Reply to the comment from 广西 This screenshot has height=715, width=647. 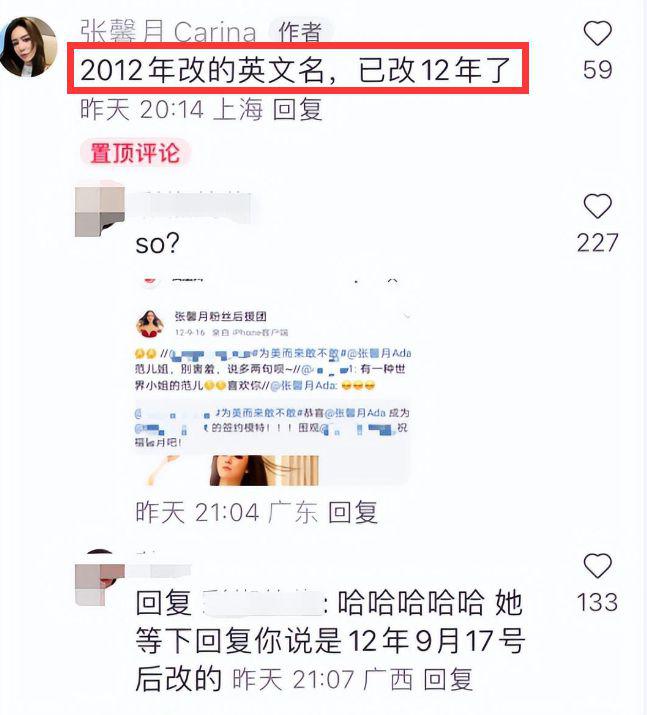[x=447, y=680]
